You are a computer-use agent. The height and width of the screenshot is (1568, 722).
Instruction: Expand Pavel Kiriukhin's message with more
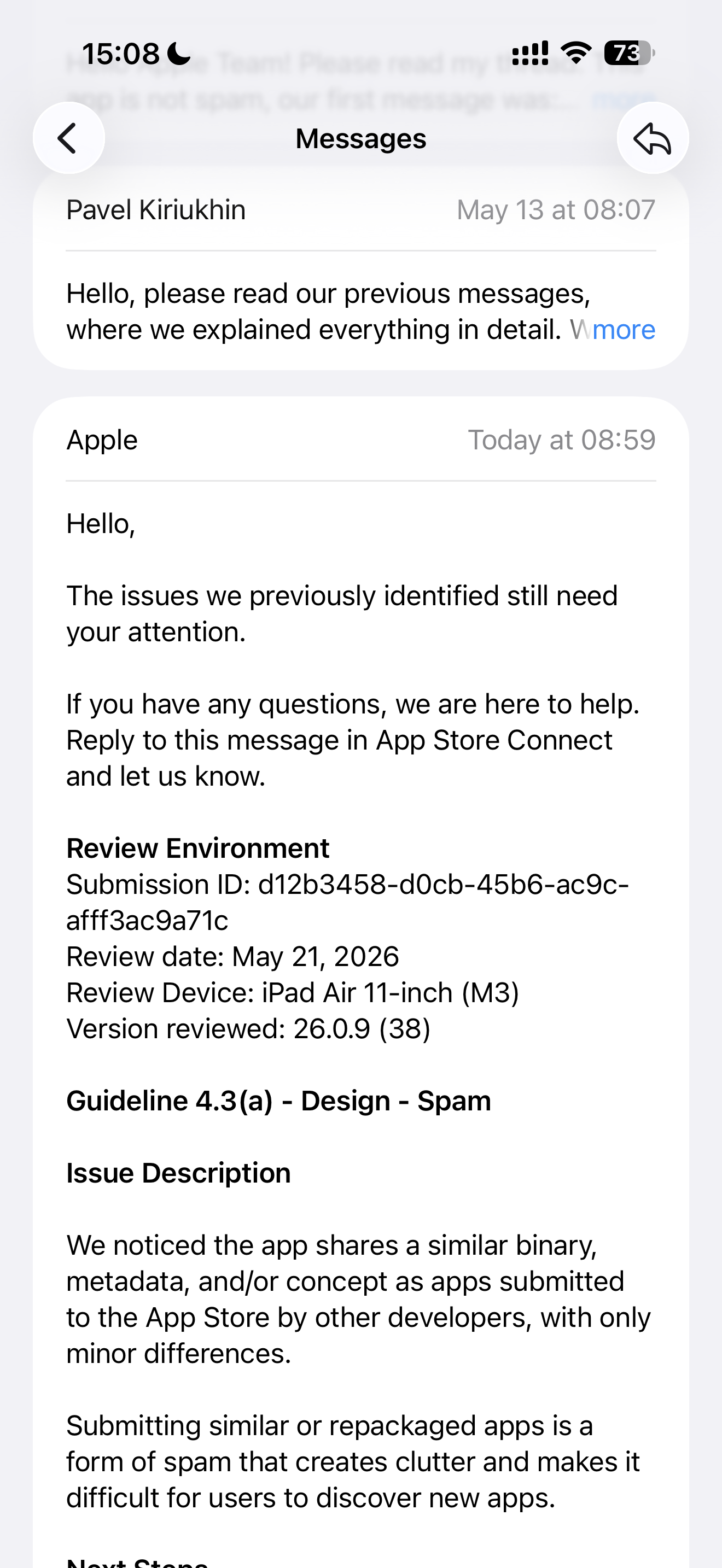[624, 330]
